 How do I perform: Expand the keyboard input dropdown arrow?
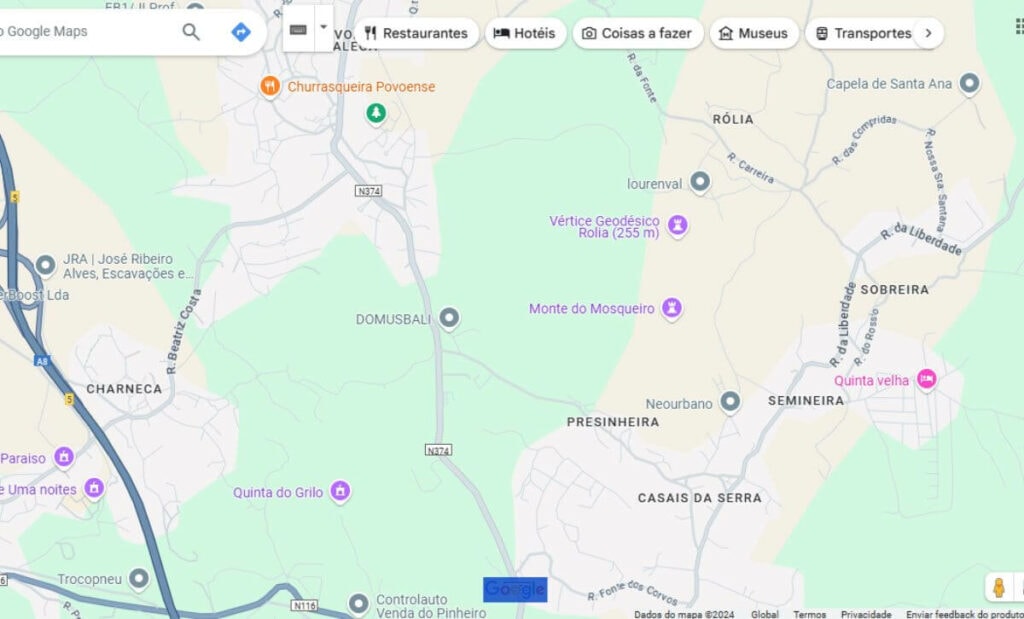click(x=323, y=24)
